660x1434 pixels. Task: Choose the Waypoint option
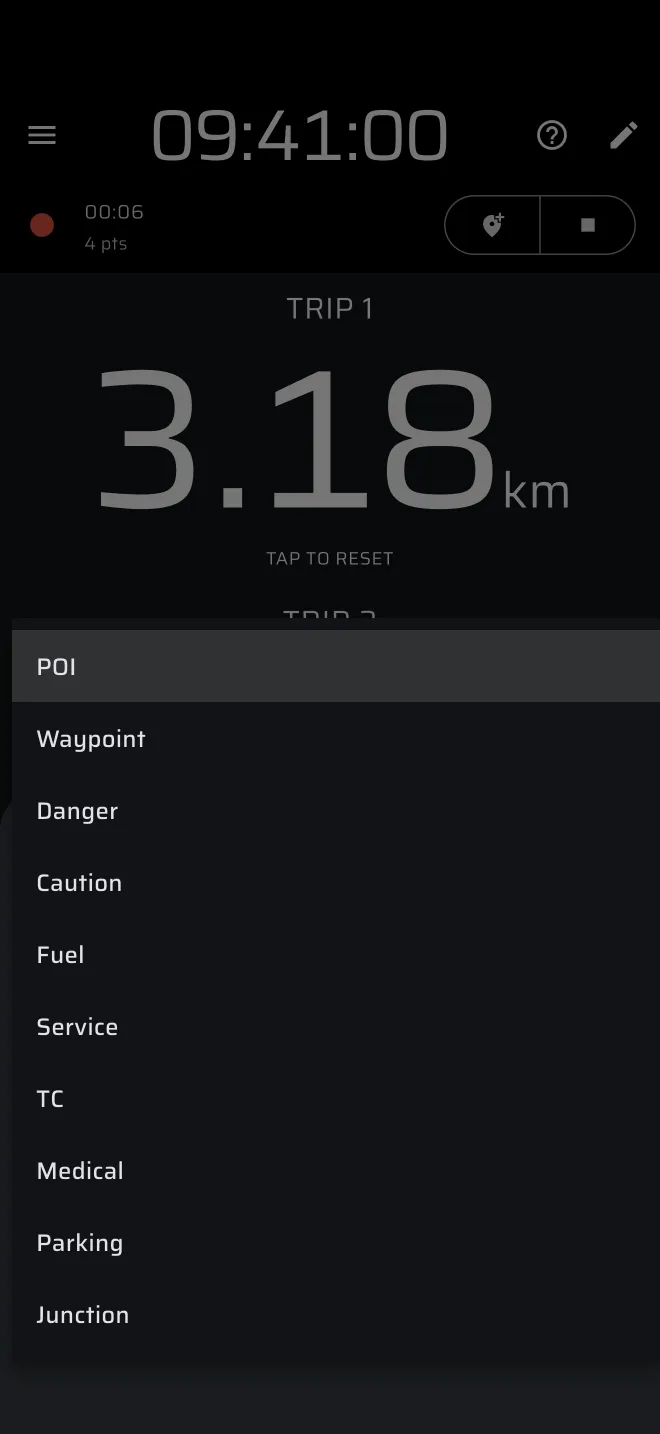click(336, 738)
